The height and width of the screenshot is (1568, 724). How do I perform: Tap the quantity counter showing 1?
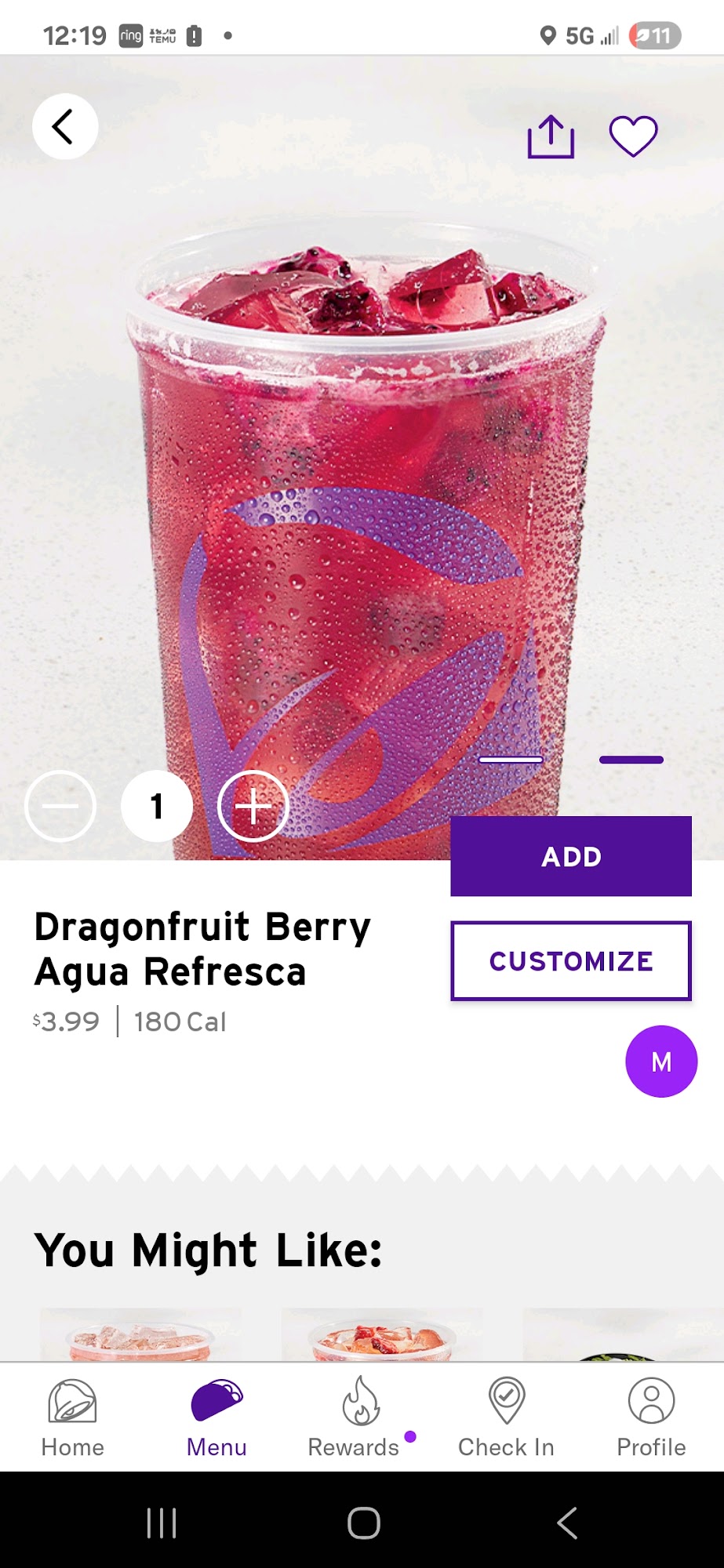[x=156, y=805]
